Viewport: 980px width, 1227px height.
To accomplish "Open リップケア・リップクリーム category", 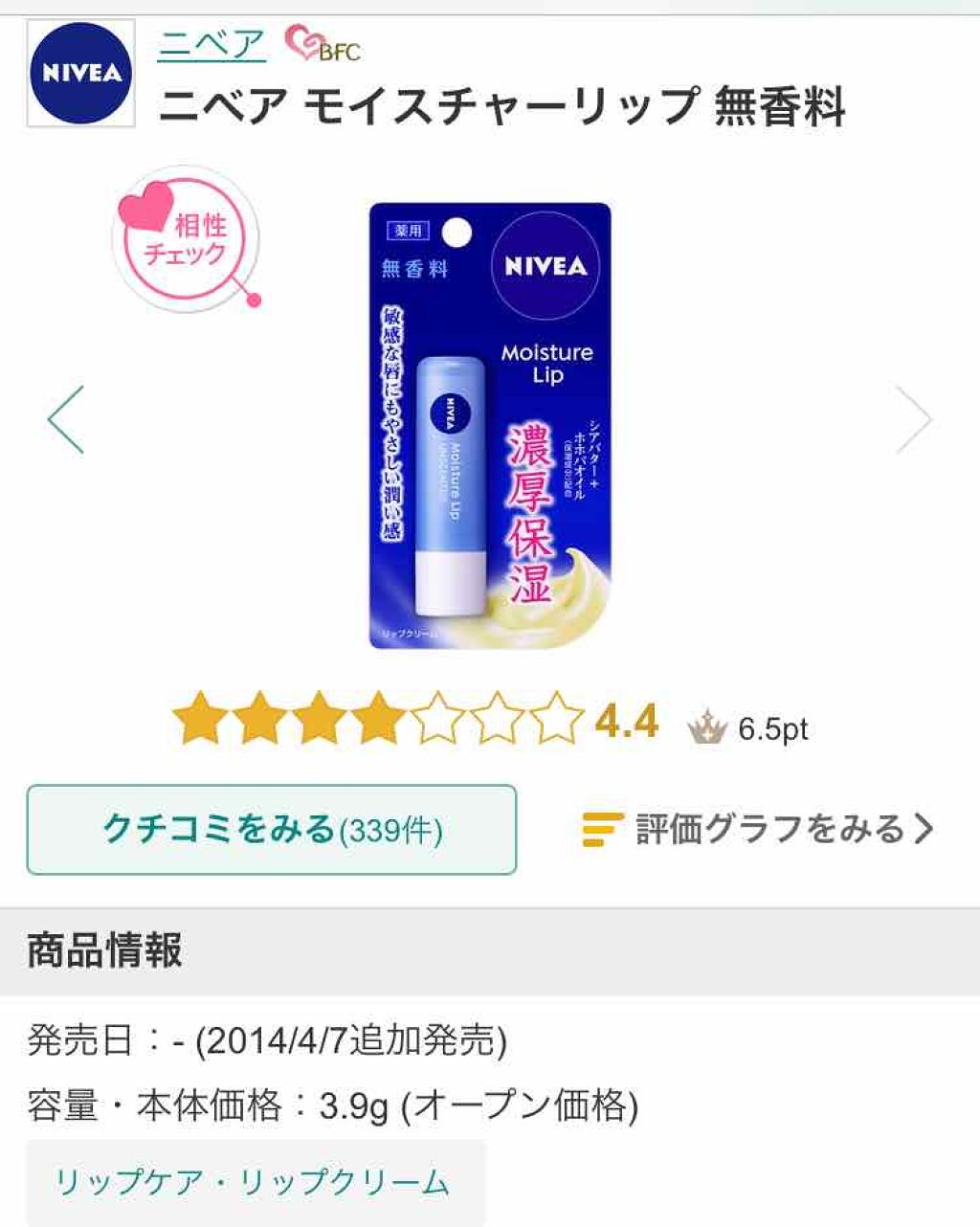I will (x=254, y=1183).
